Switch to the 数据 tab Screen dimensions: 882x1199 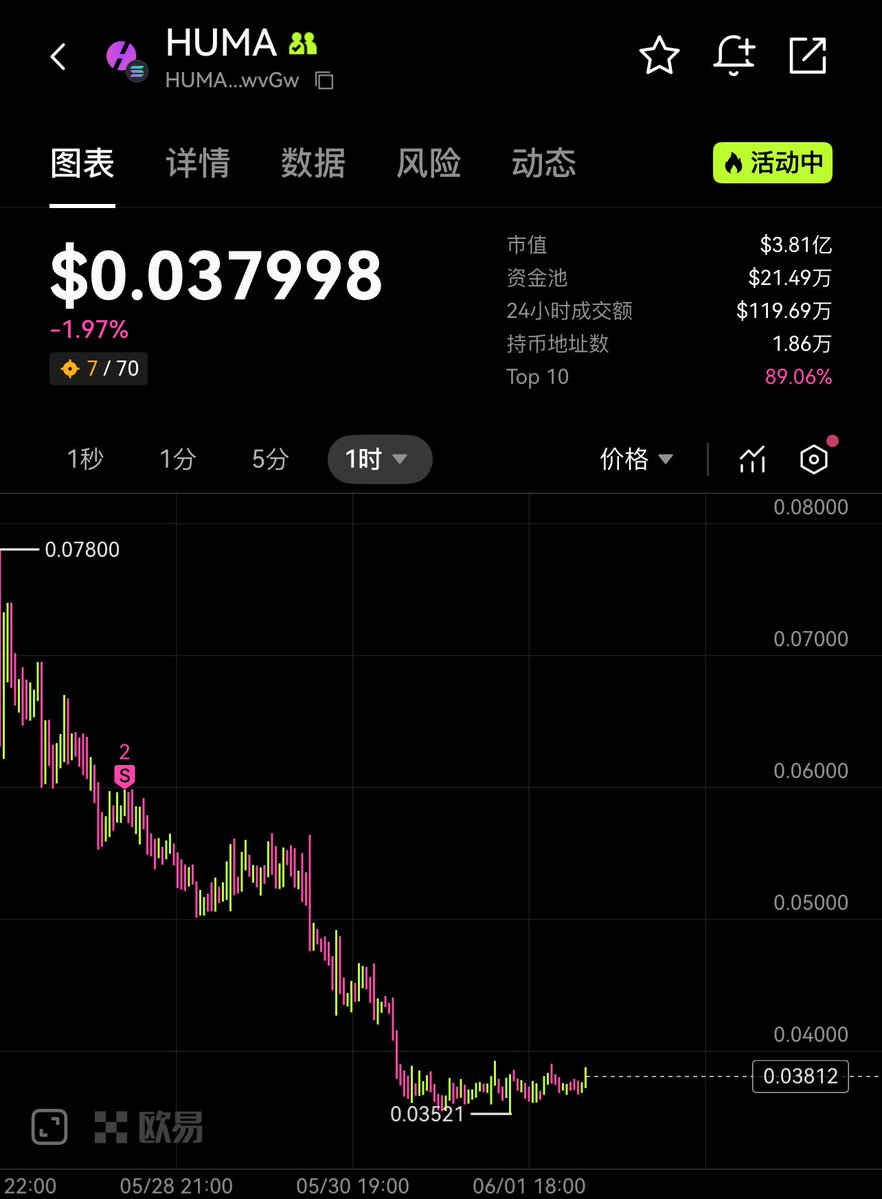313,163
